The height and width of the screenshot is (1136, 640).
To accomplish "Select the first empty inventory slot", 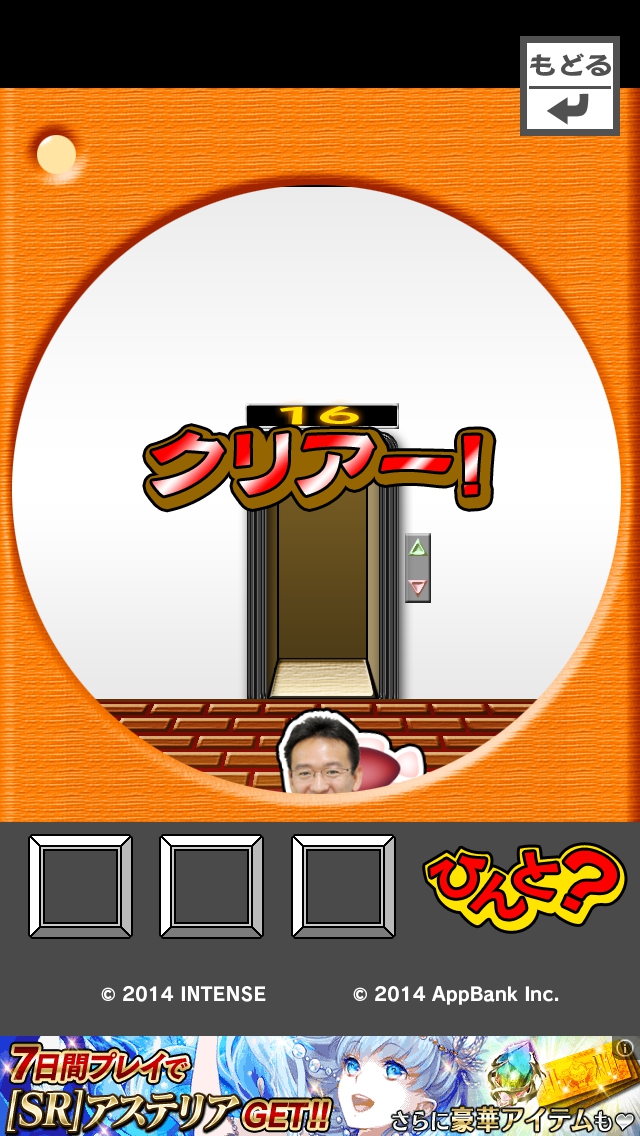I will (x=80, y=887).
